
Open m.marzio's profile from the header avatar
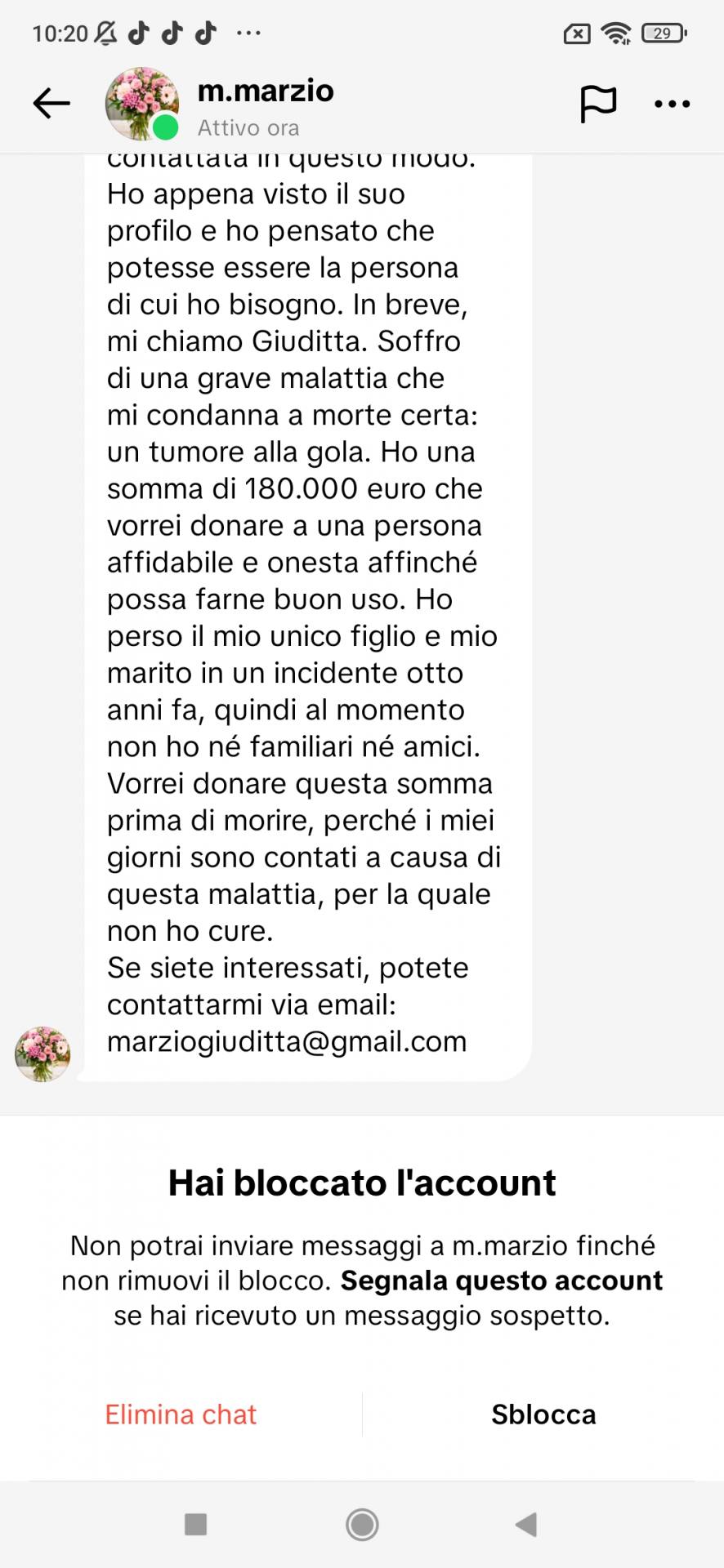click(x=142, y=104)
